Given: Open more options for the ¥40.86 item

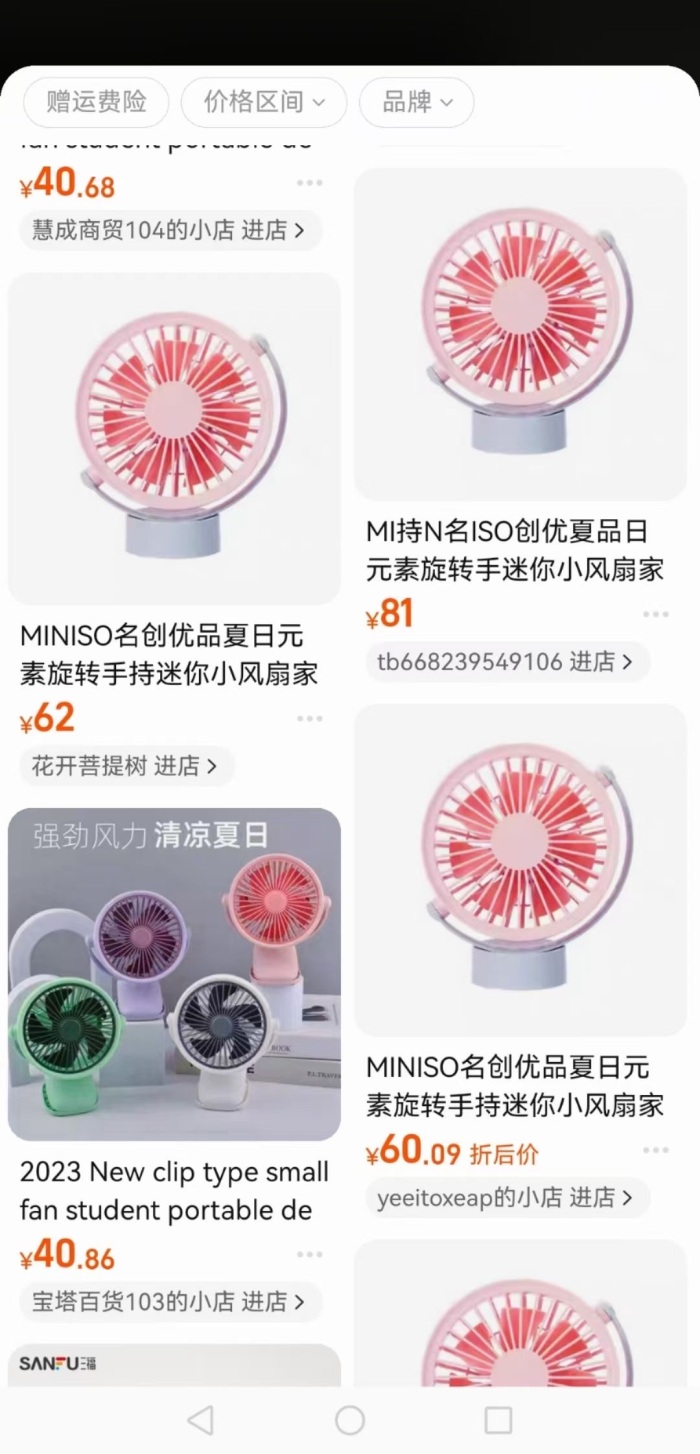Looking at the screenshot, I should click(x=309, y=1255).
